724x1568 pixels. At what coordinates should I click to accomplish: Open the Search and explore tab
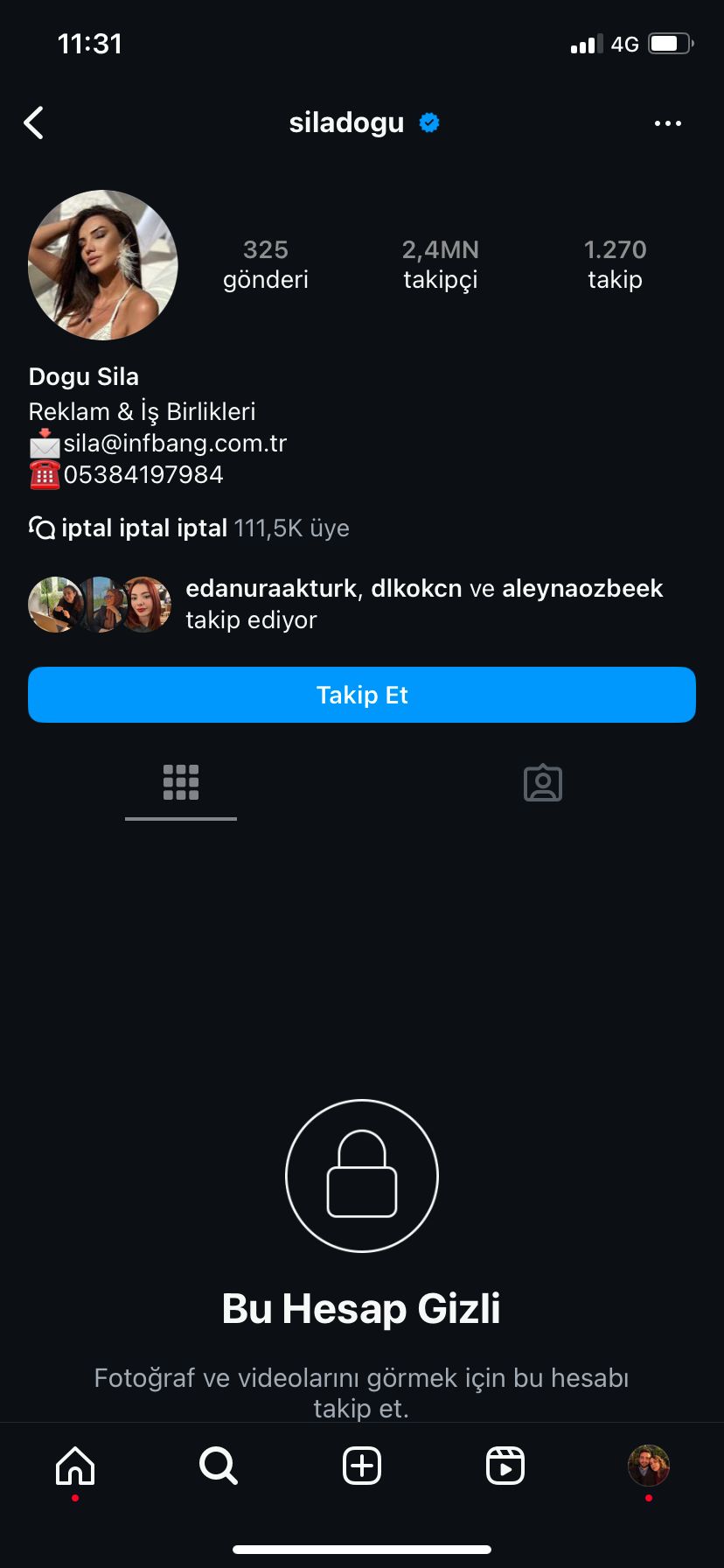pos(219,1466)
